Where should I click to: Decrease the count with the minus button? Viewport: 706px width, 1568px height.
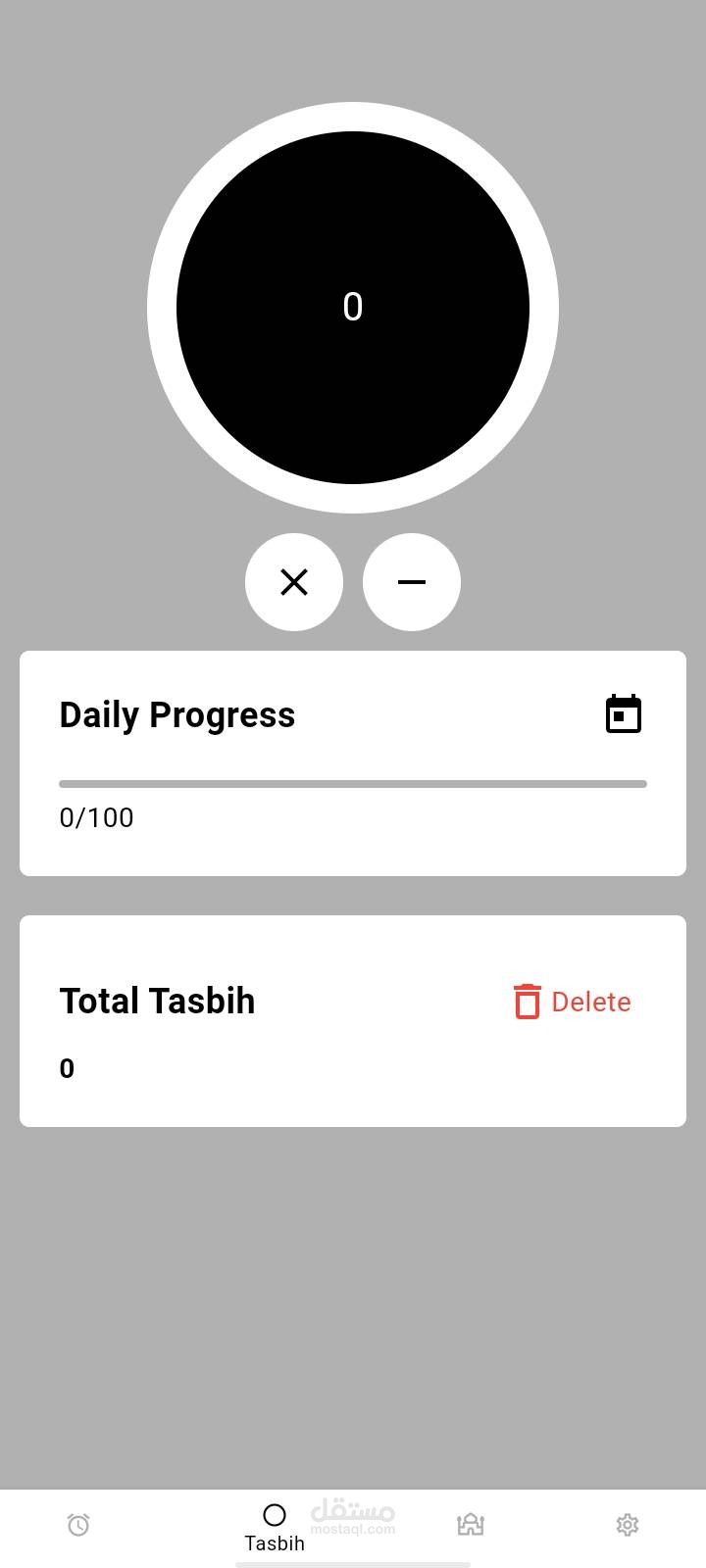(412, 582)
